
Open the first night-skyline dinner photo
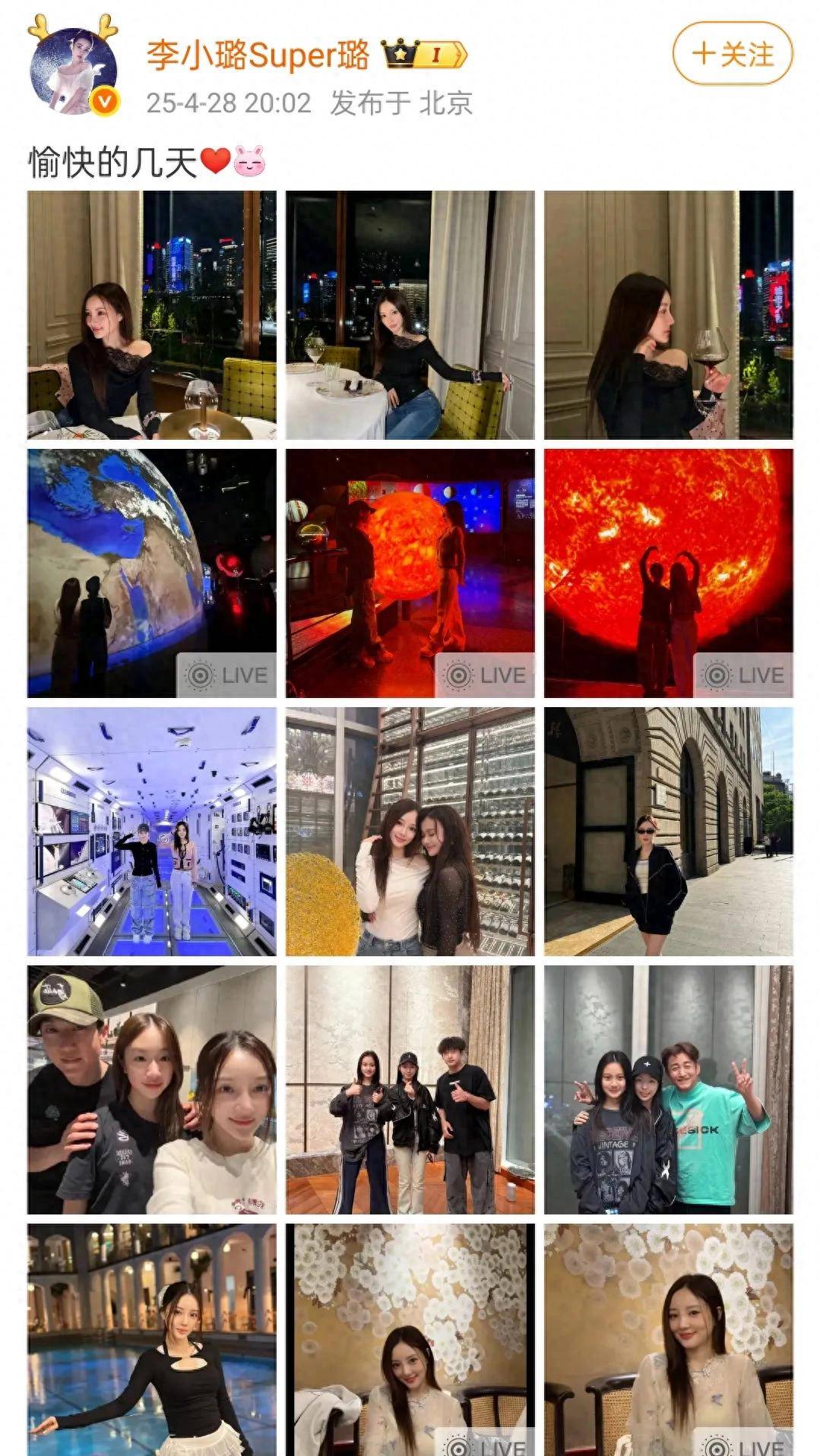point(152,314)
